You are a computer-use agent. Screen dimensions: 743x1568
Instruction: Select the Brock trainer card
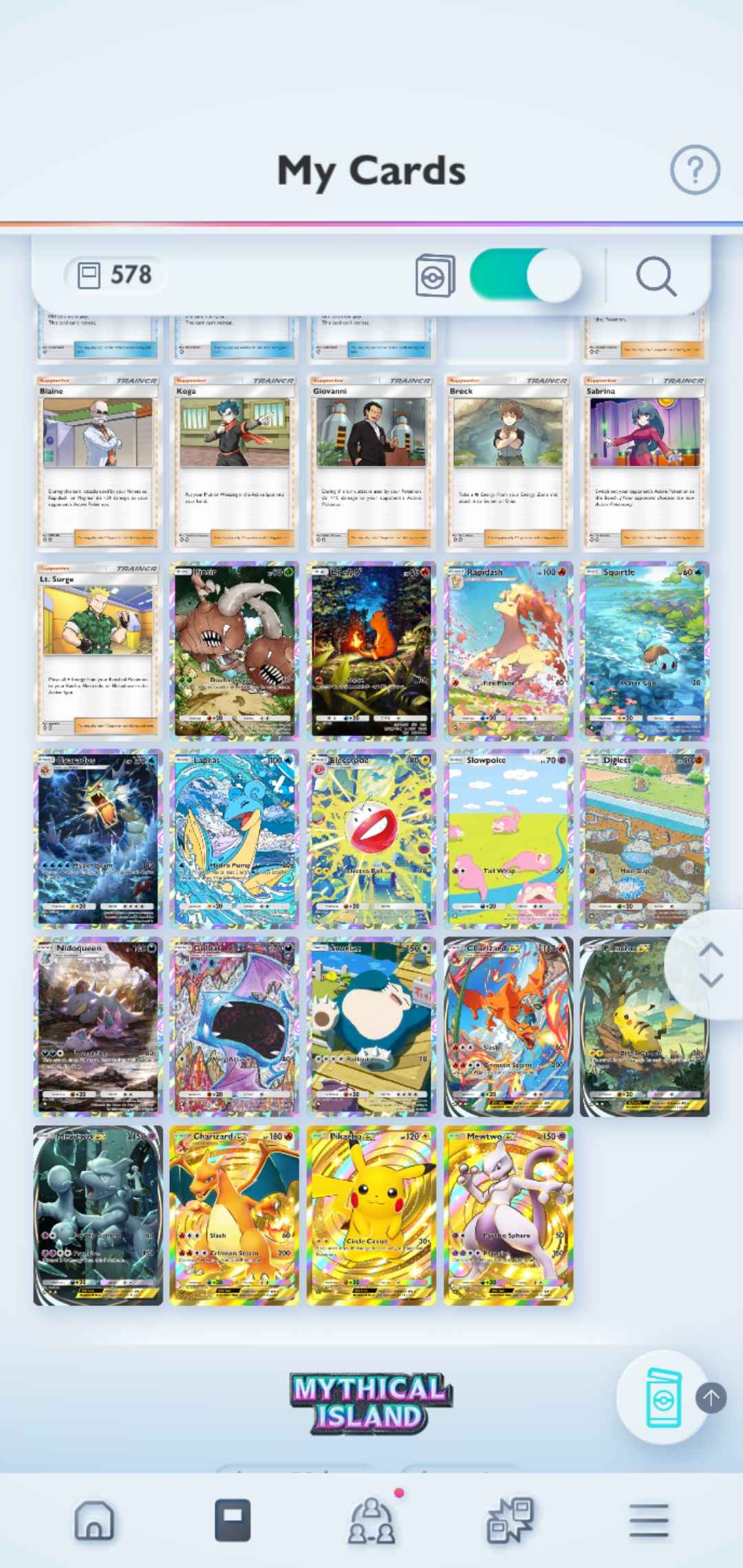coord(508,462)
